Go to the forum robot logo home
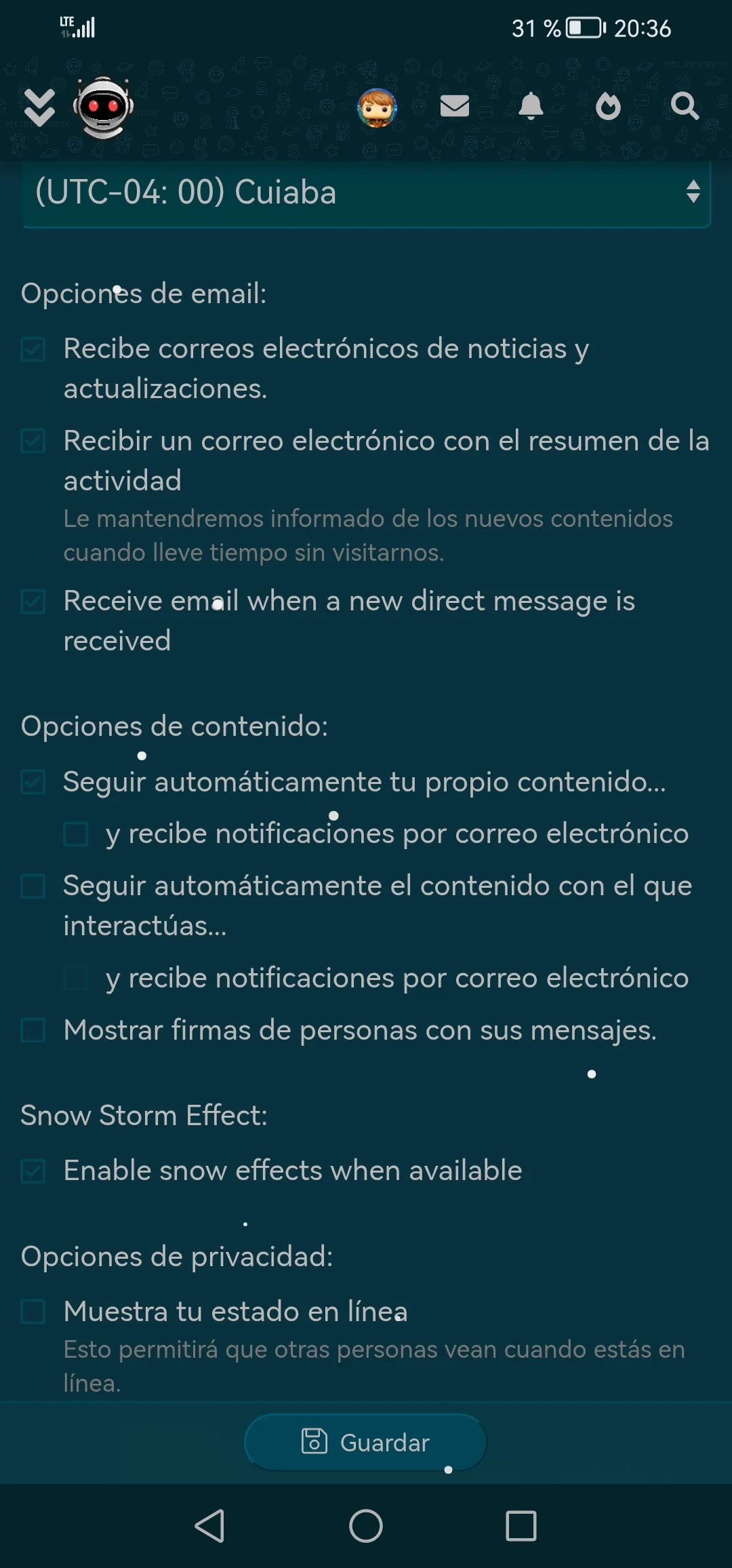The height and width of the screenshot is (1568, 732). click(104, 107)
